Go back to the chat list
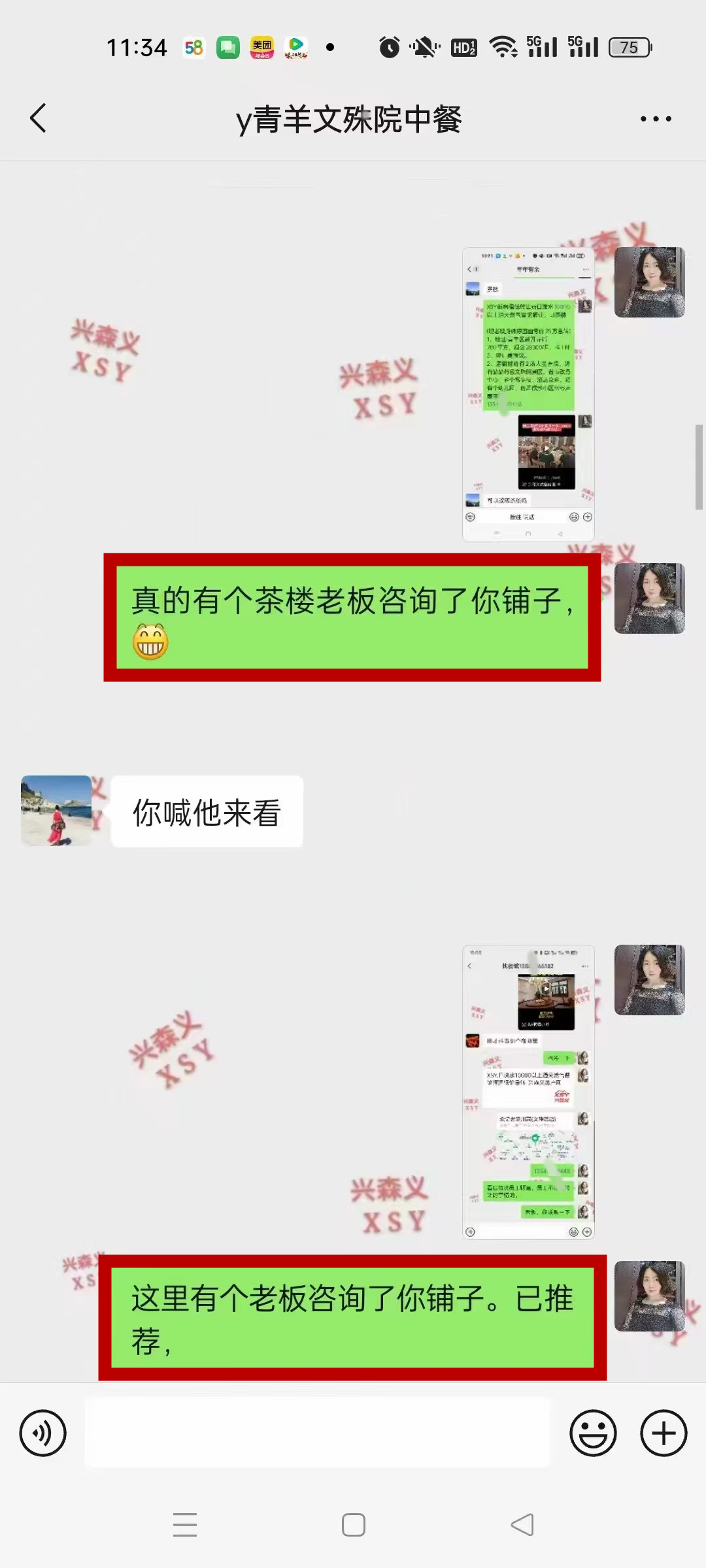Screen dimensions: 706x1568 [x=39, y=118]
